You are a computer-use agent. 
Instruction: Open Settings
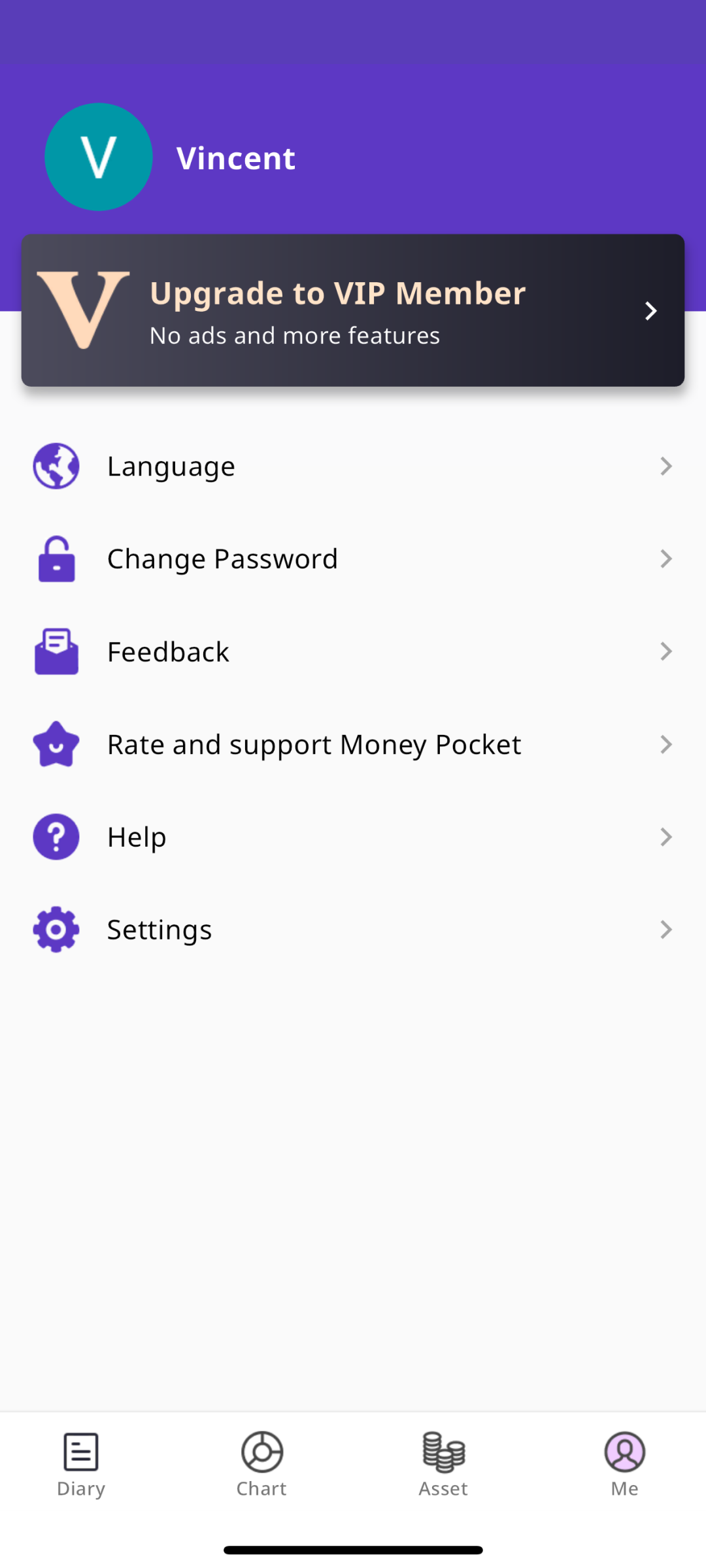tap(353, 930)
